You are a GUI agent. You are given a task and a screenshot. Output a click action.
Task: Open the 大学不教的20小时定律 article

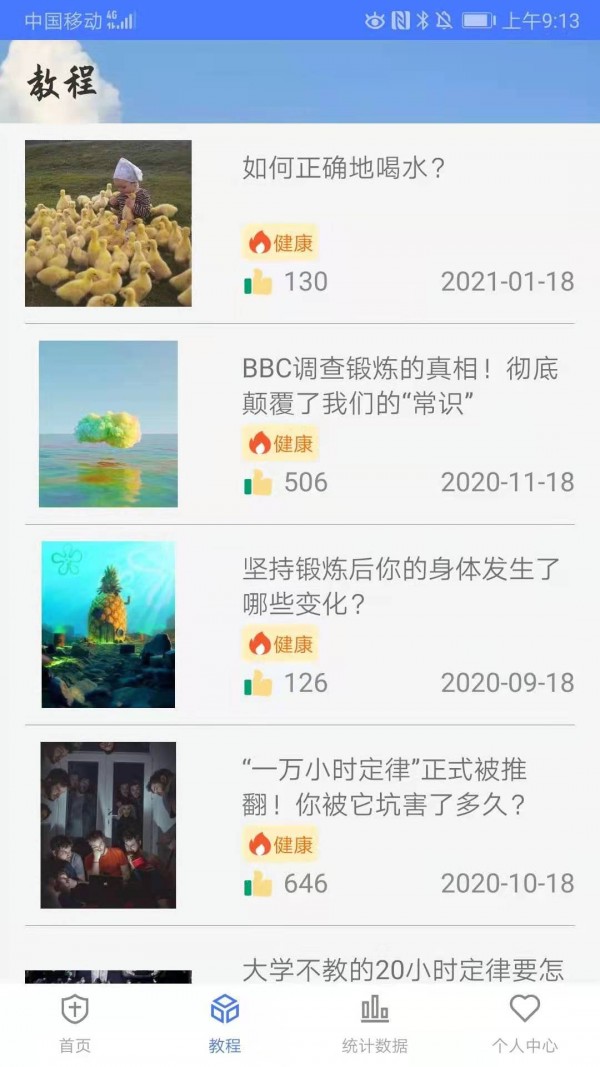[x=403, y=969]
